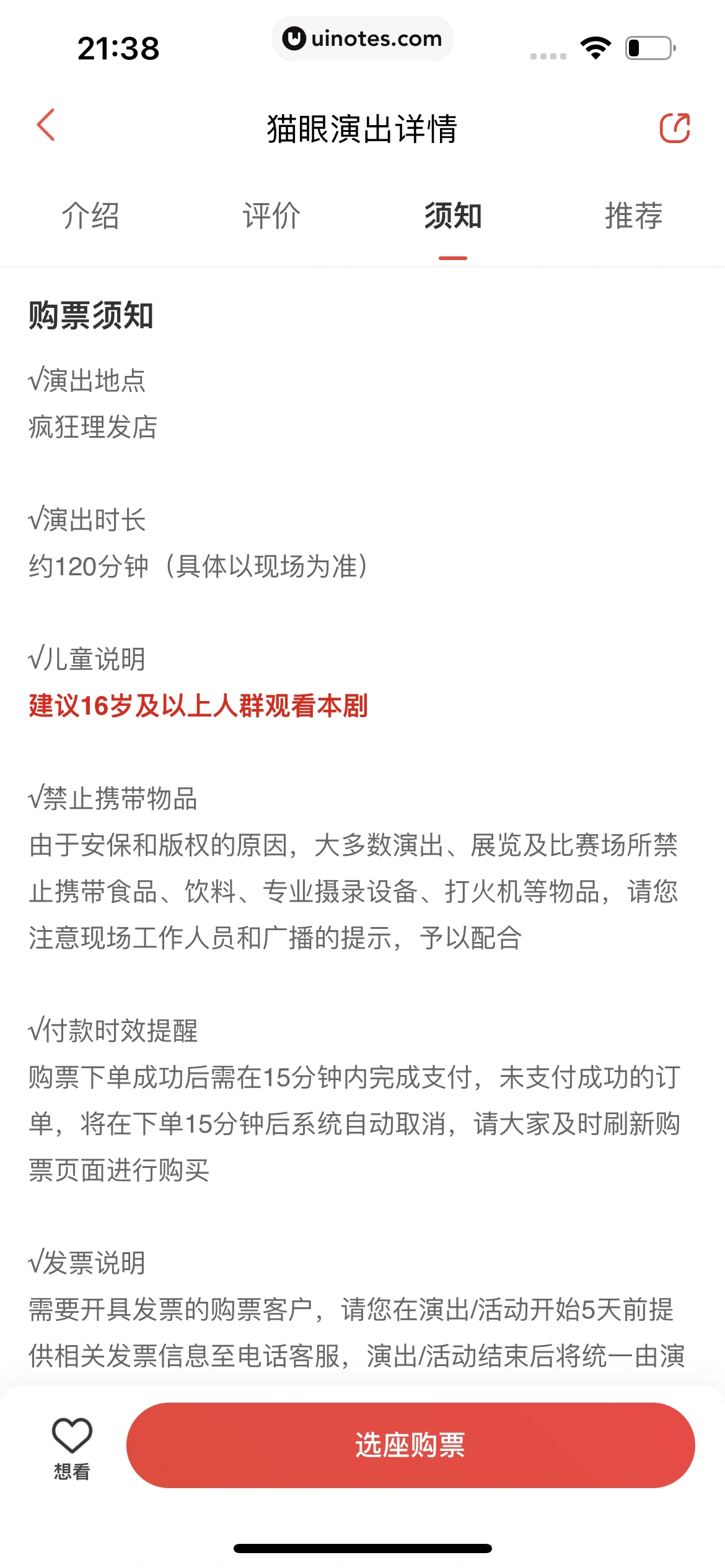The width and height of the screenshot is (725, 1568).
Task: Switch to the 介绍 tab
Action: pyautogui.click(x=90, y=216)
